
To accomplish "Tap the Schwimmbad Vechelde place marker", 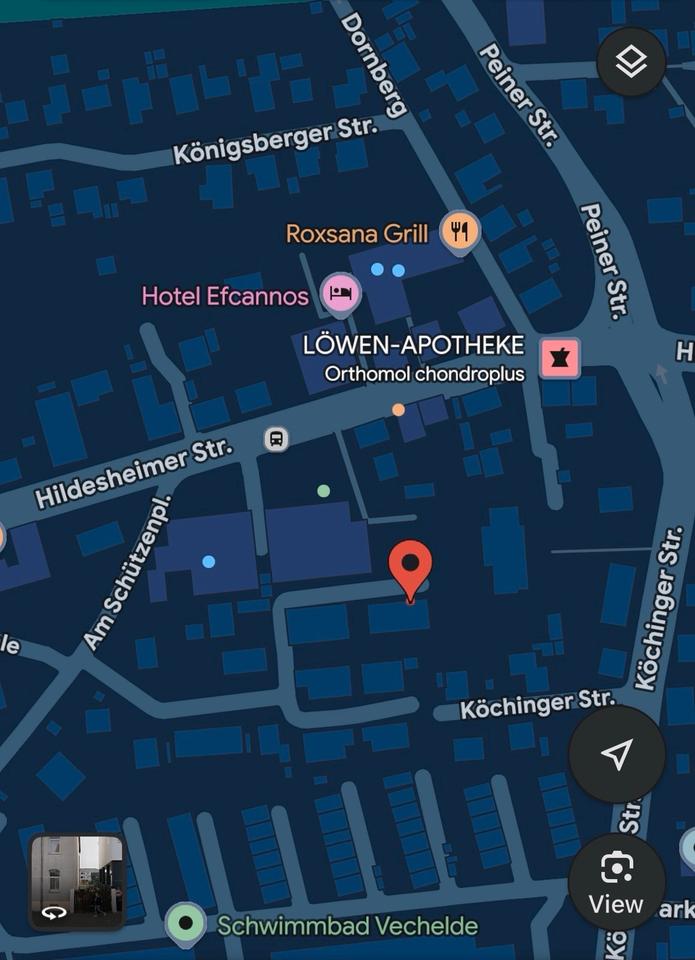I will [185, 922].
